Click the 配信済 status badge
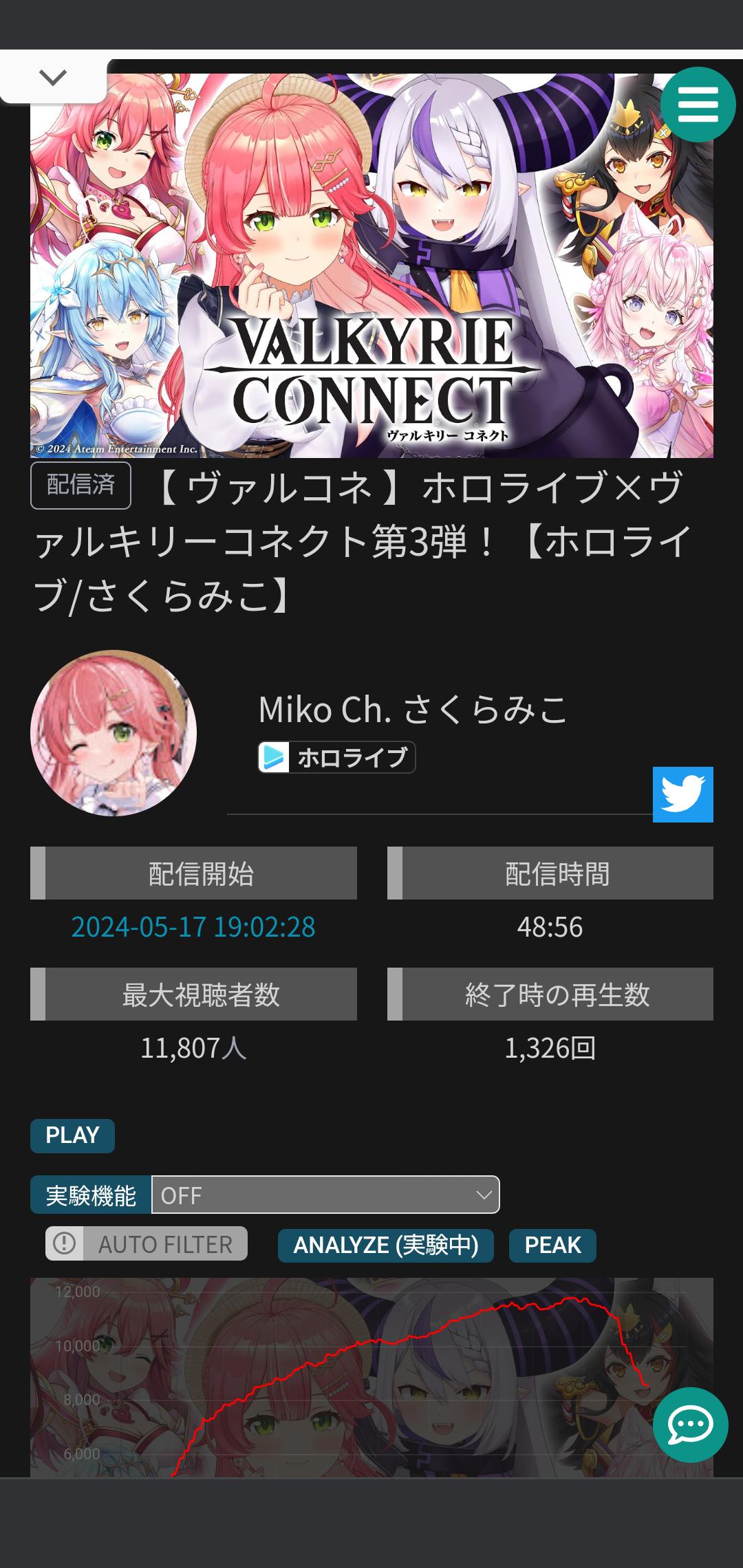 (80, 486)
